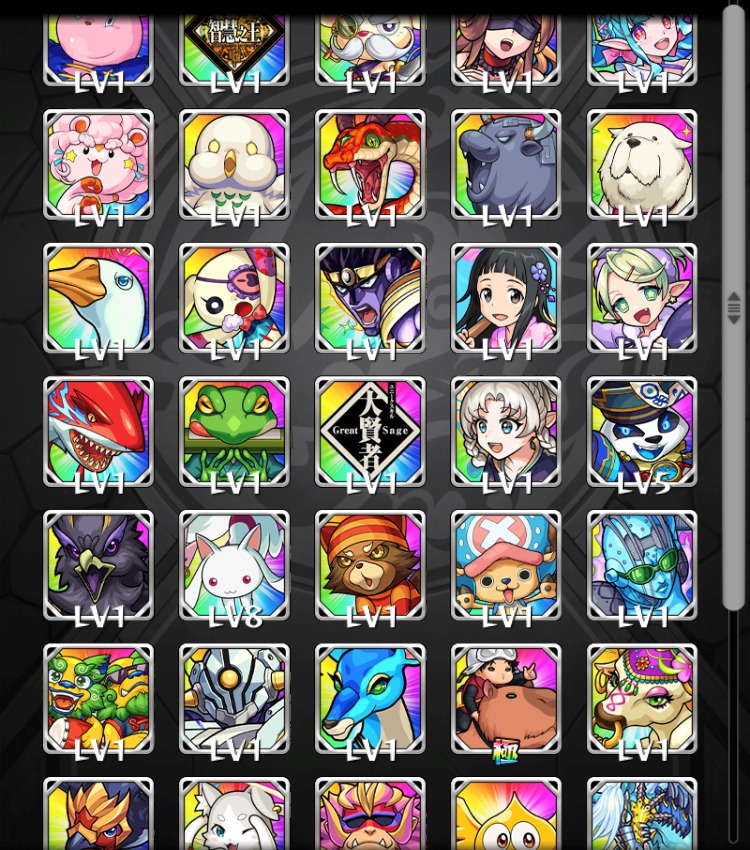Choose the white owl monster
Image resolution: width=750 pixels, height=850 pixels.
234,164
